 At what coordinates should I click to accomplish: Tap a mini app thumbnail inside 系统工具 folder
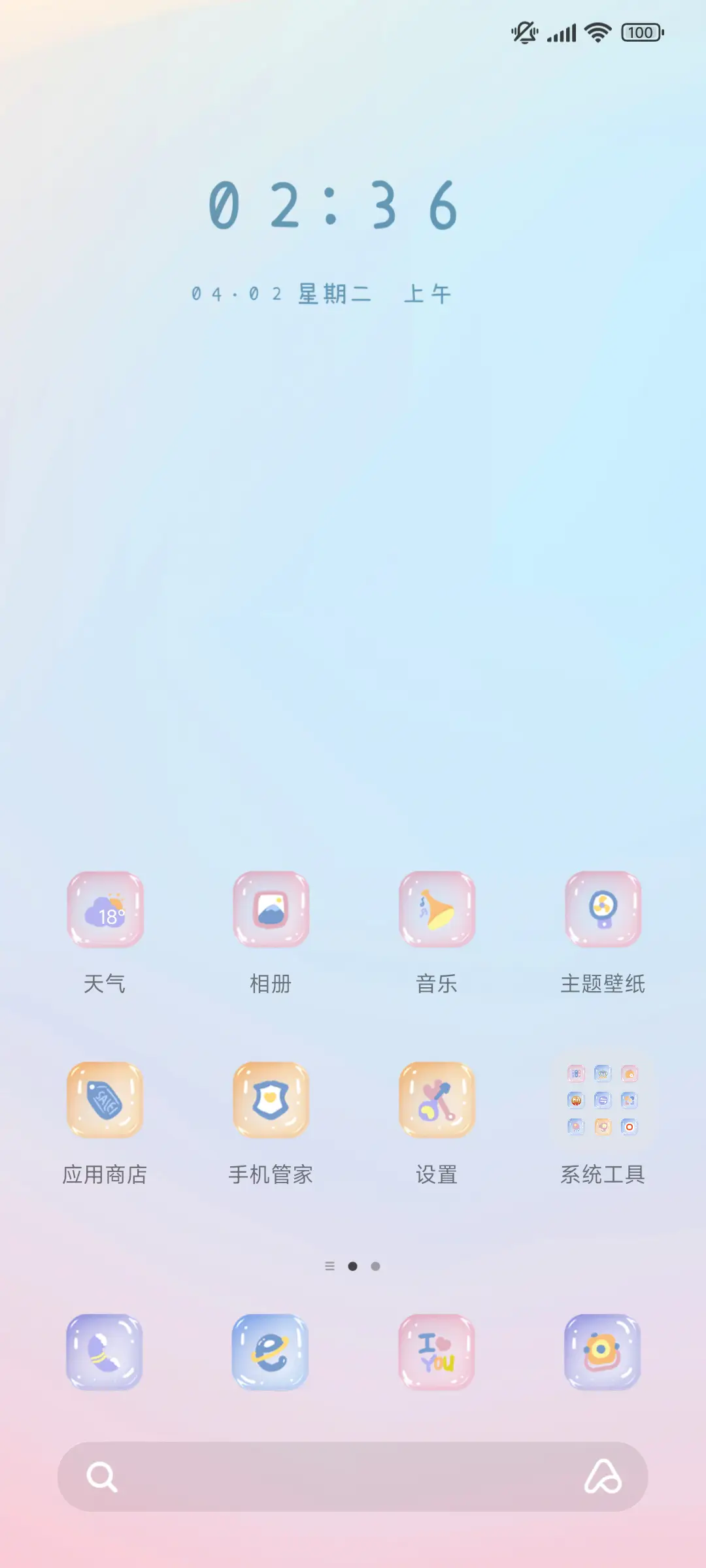pyautogui.click(x=575, y=1073)
